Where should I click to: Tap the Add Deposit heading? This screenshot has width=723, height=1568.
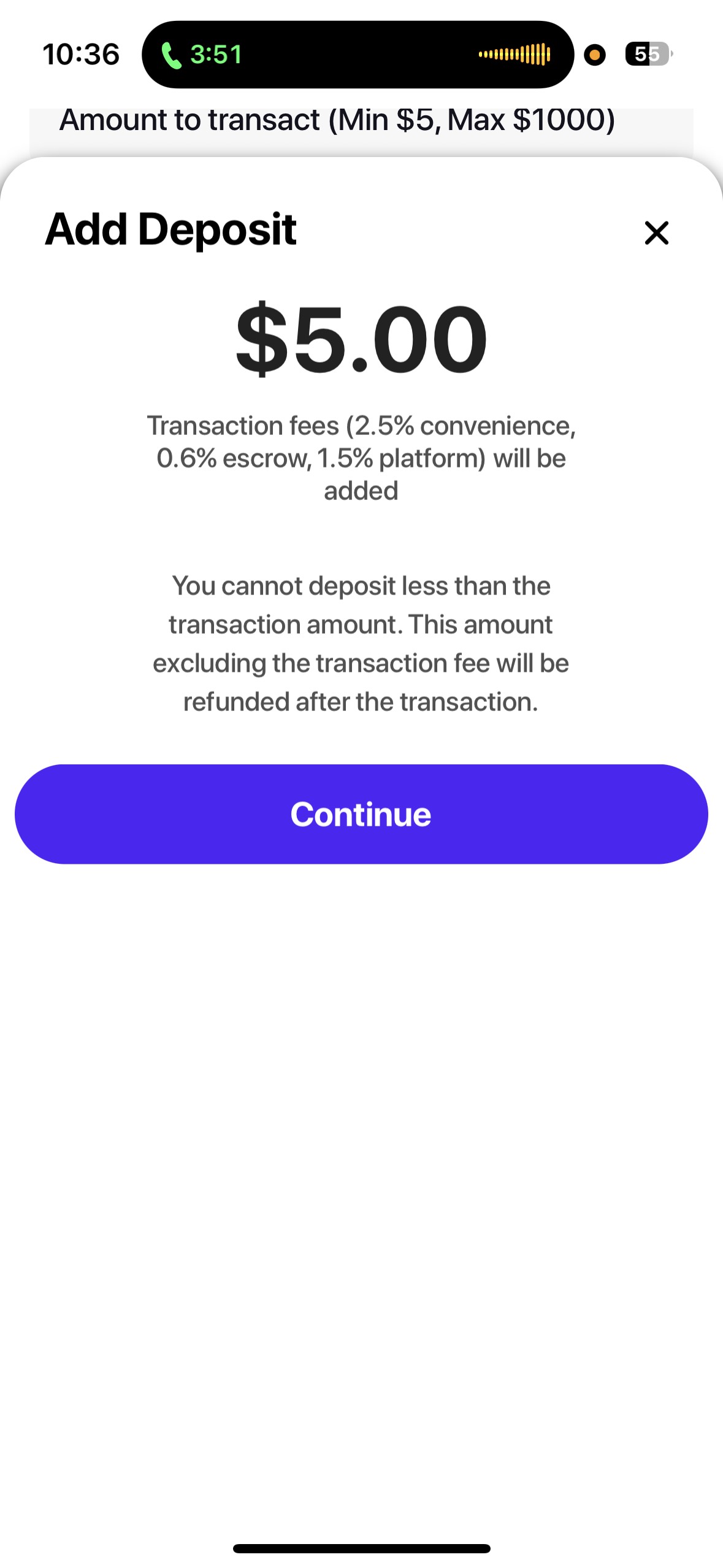pos(171,231)
